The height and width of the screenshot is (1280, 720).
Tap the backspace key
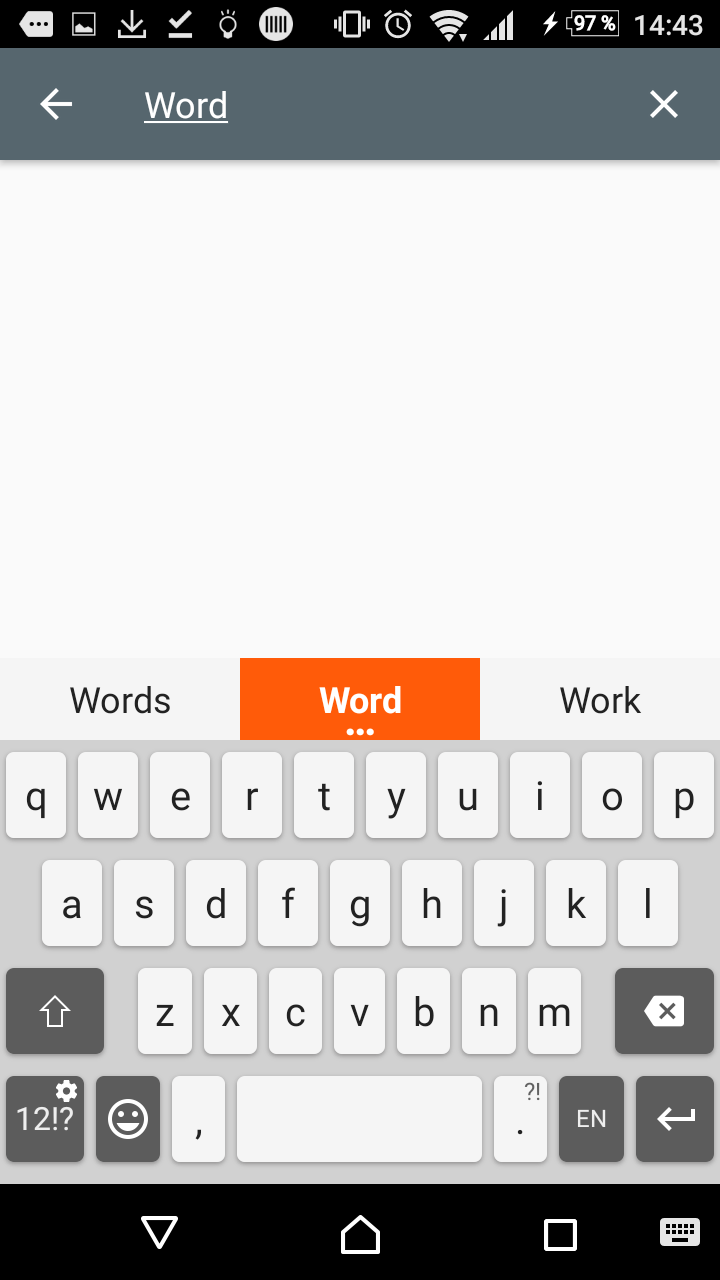pos(664,1011)
